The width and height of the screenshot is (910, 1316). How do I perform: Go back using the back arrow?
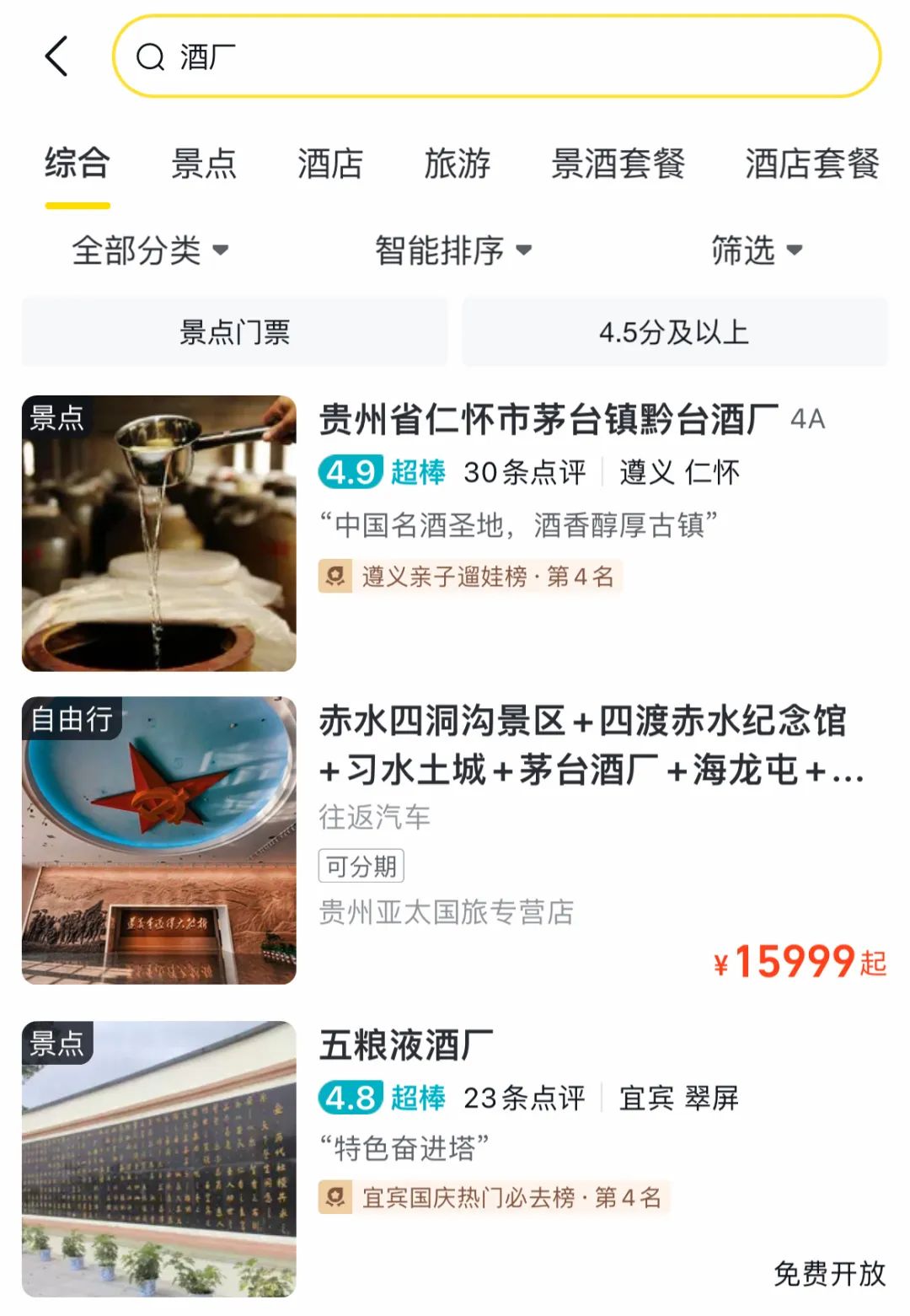[x=56, y=56]
